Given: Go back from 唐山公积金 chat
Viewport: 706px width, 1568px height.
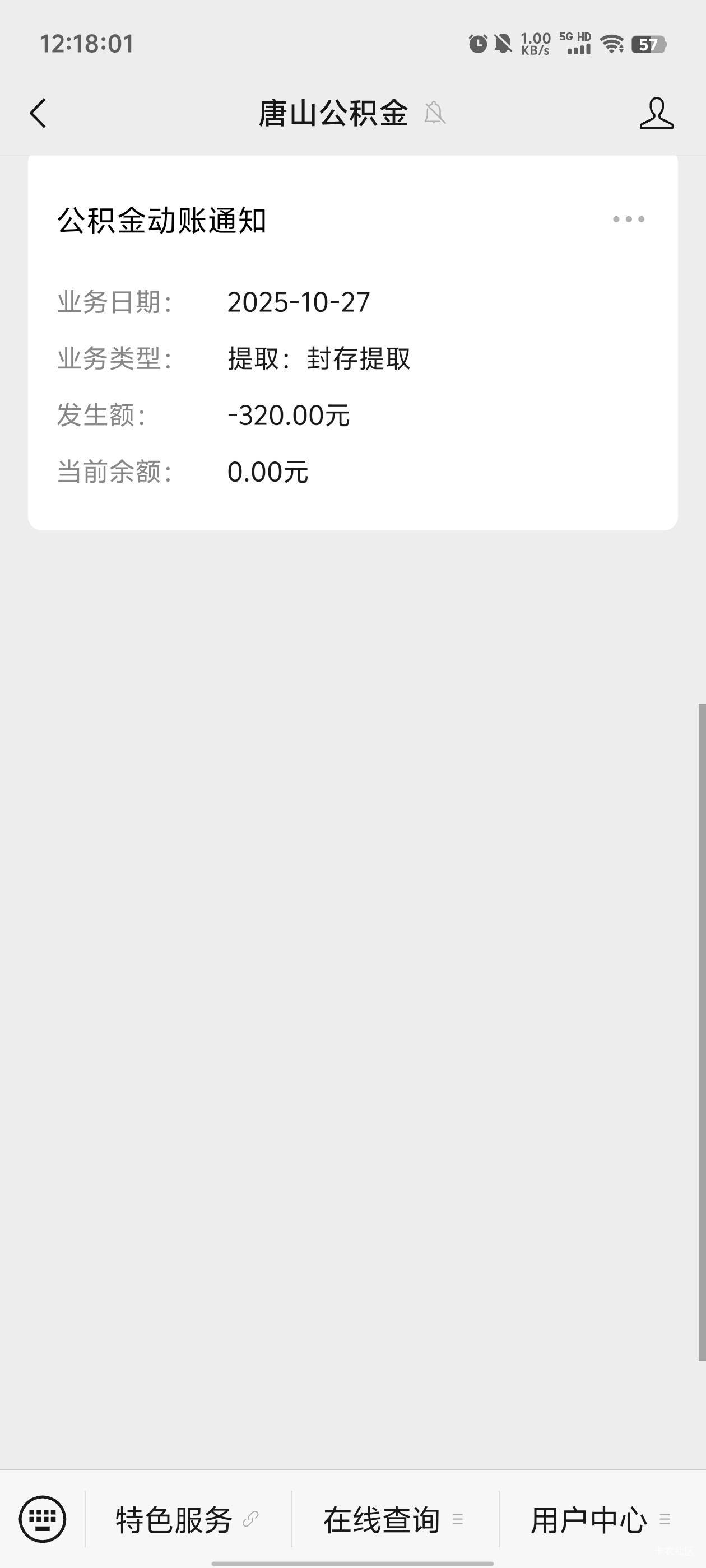Looking at the screenshot, I should click(38, 113).
